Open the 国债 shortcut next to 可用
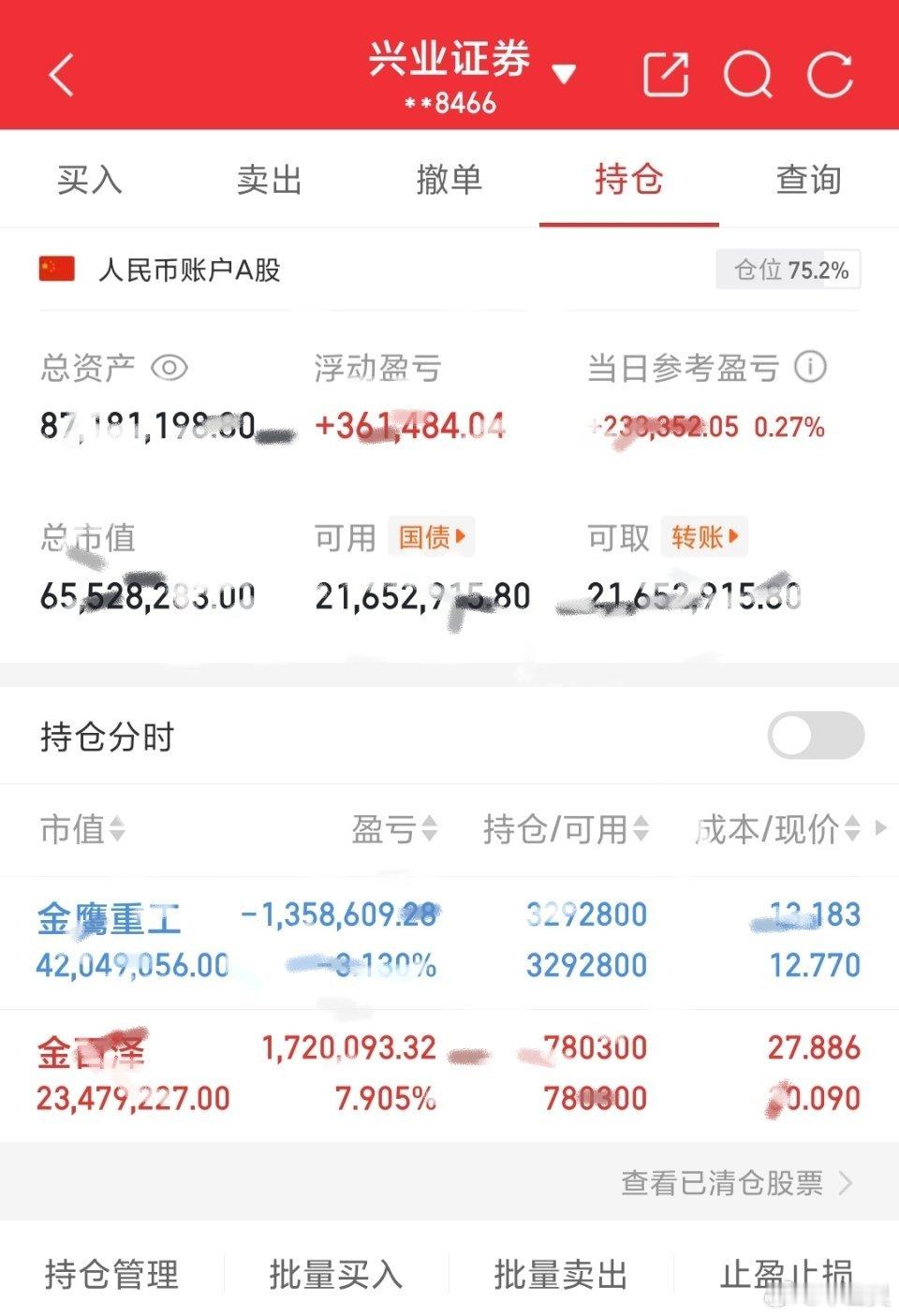899x1316 pixels. [x=430, y=537]
